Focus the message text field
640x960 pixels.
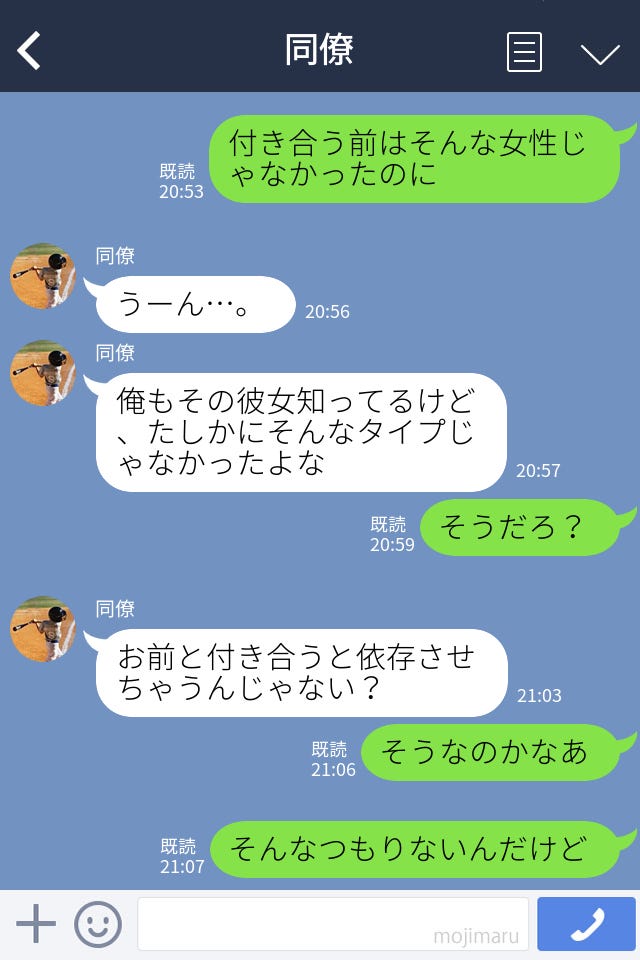coord(332,924)
